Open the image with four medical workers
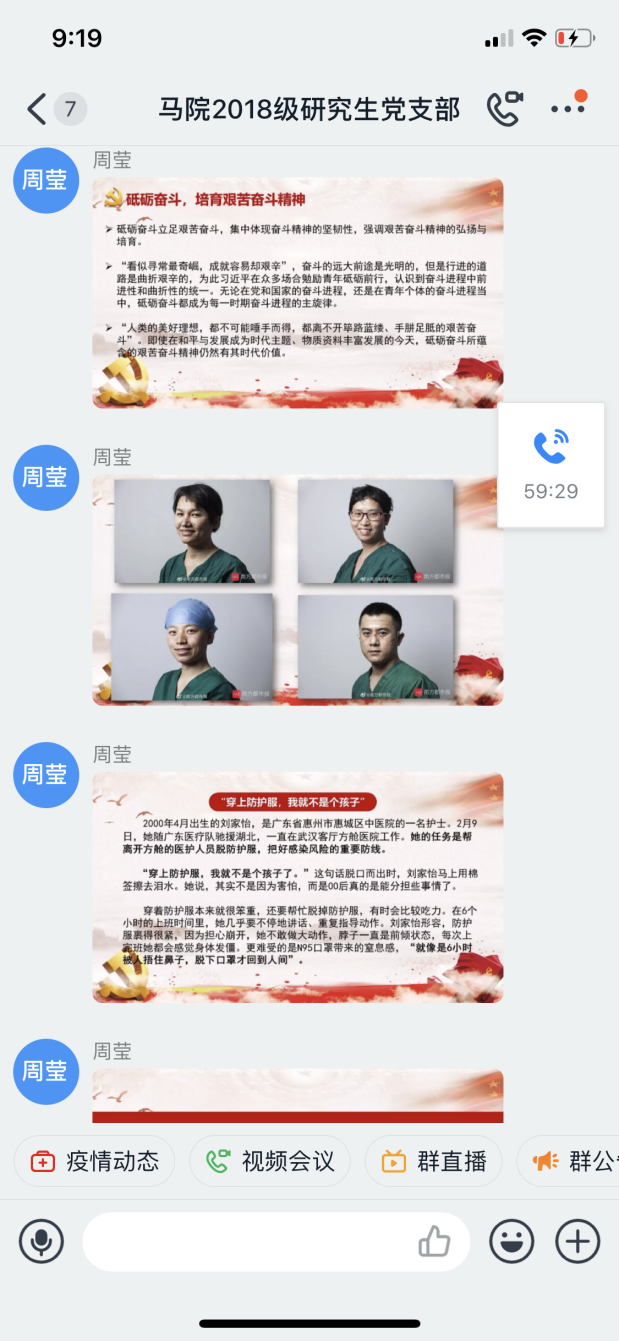This screenshot has height=1341, width=619. [x=298, y=589]
